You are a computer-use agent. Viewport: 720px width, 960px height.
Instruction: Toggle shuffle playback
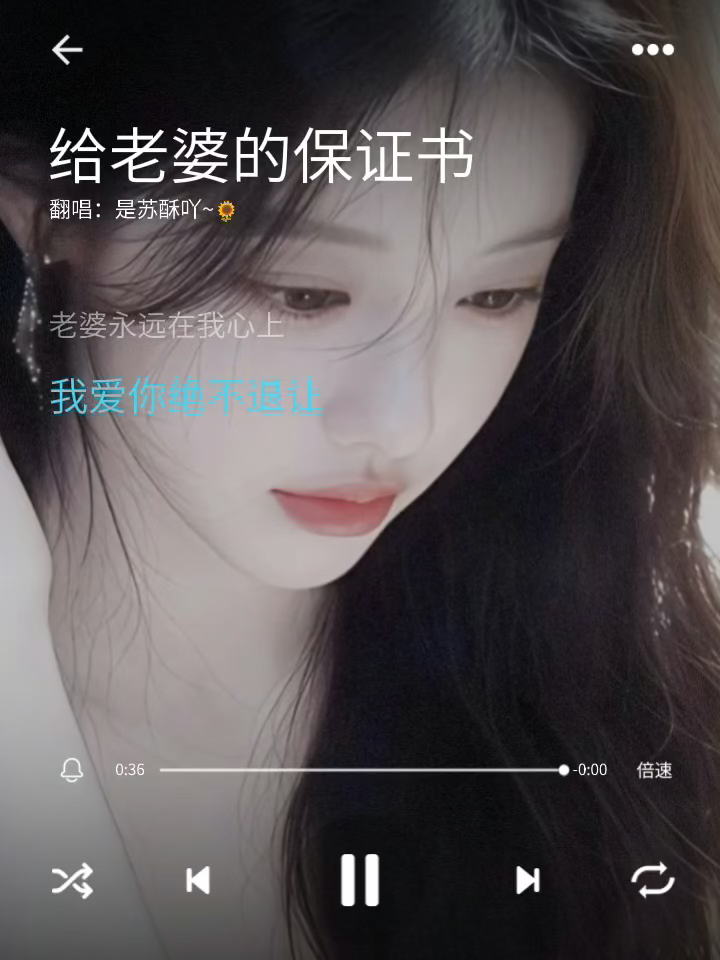pos(72,880)
